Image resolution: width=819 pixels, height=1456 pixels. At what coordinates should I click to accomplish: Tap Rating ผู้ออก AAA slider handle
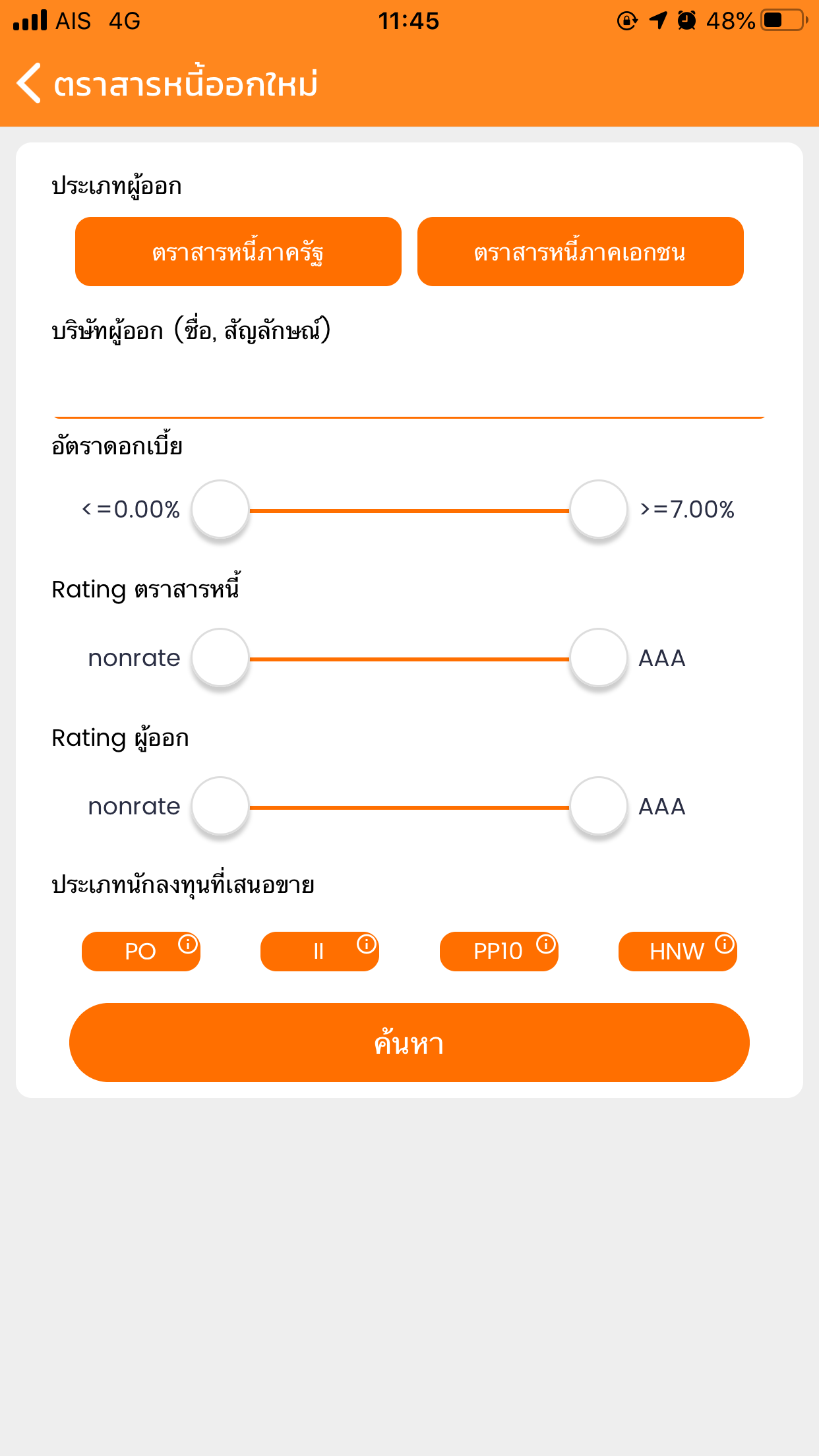[598, 806]
